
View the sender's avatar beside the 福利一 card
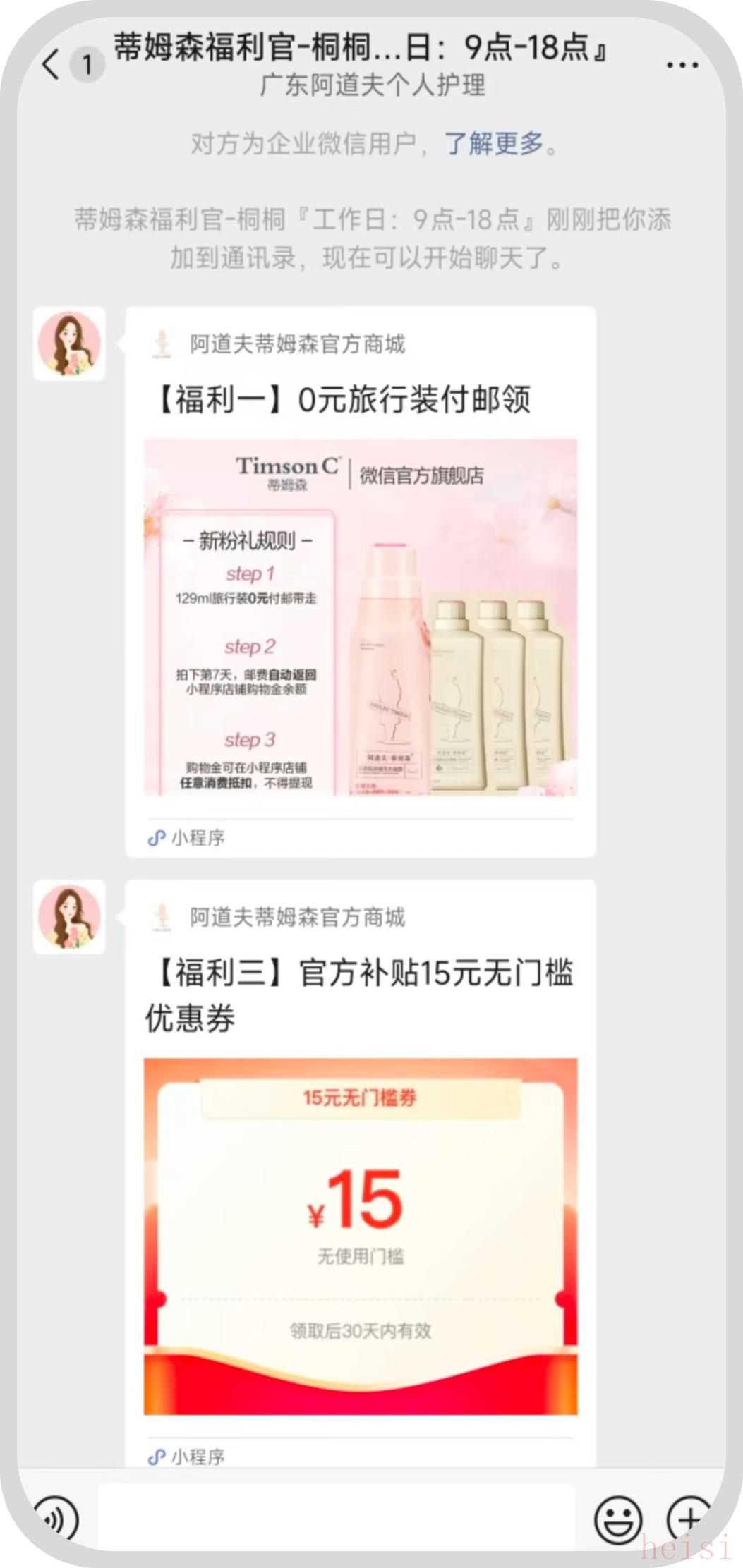pos(69,344)
